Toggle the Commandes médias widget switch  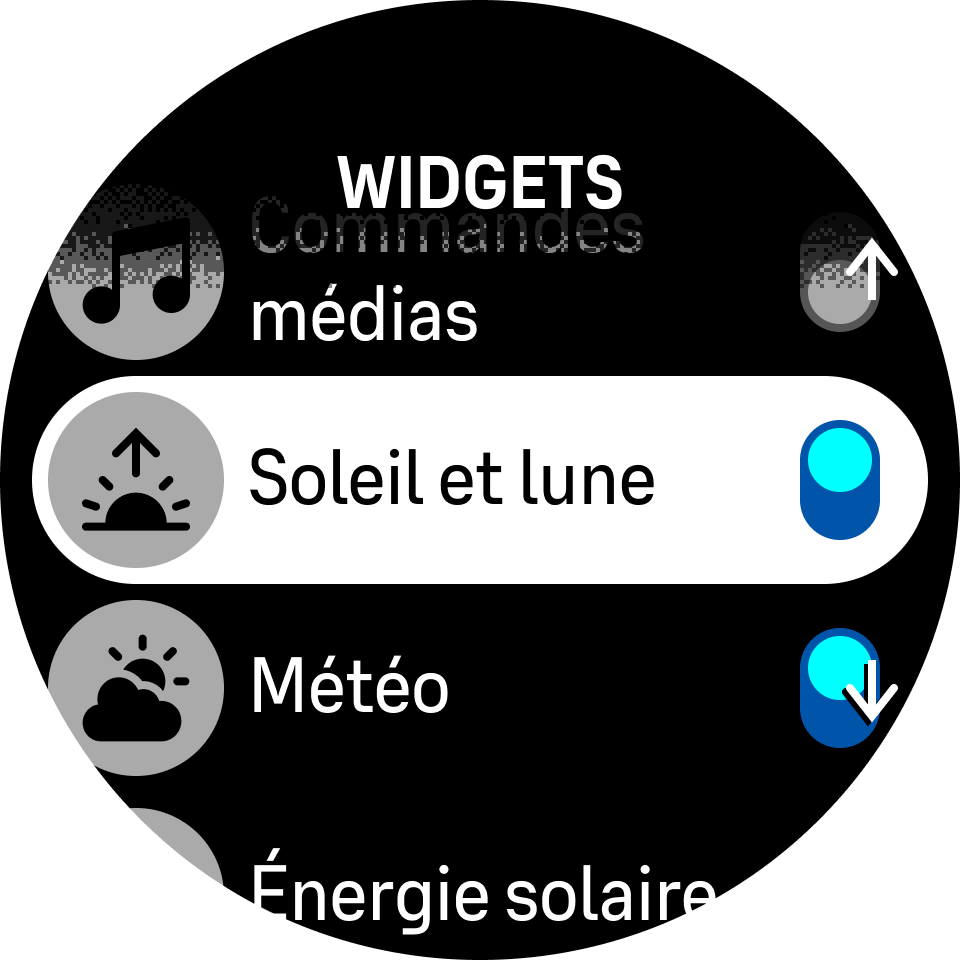(839, 272)
